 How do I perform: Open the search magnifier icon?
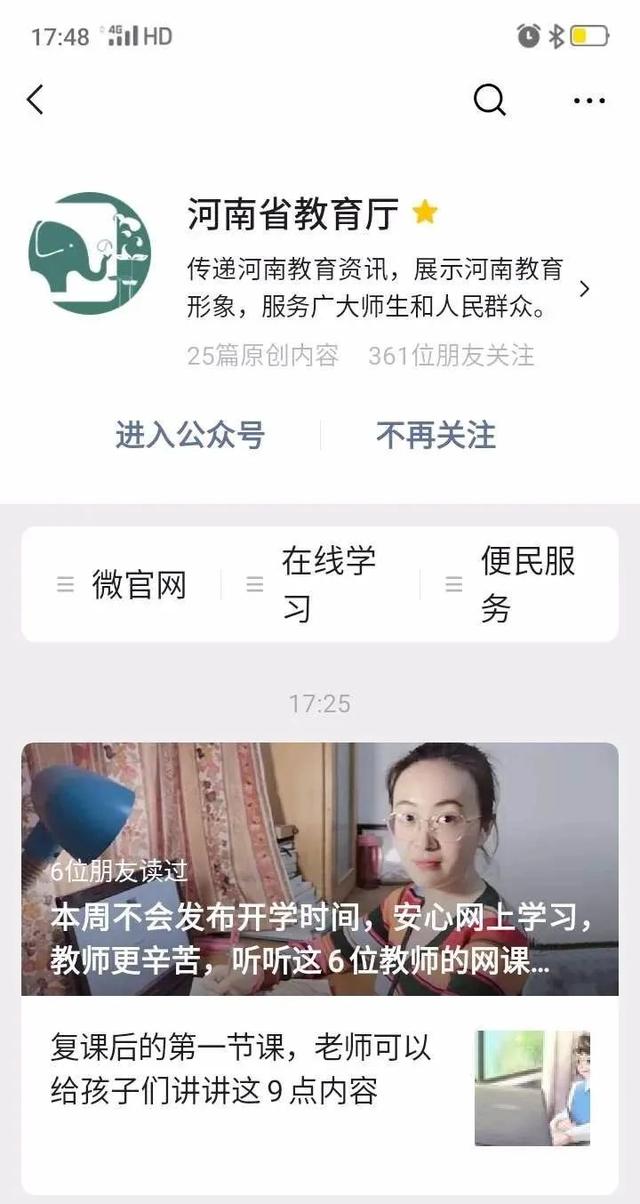489,99
